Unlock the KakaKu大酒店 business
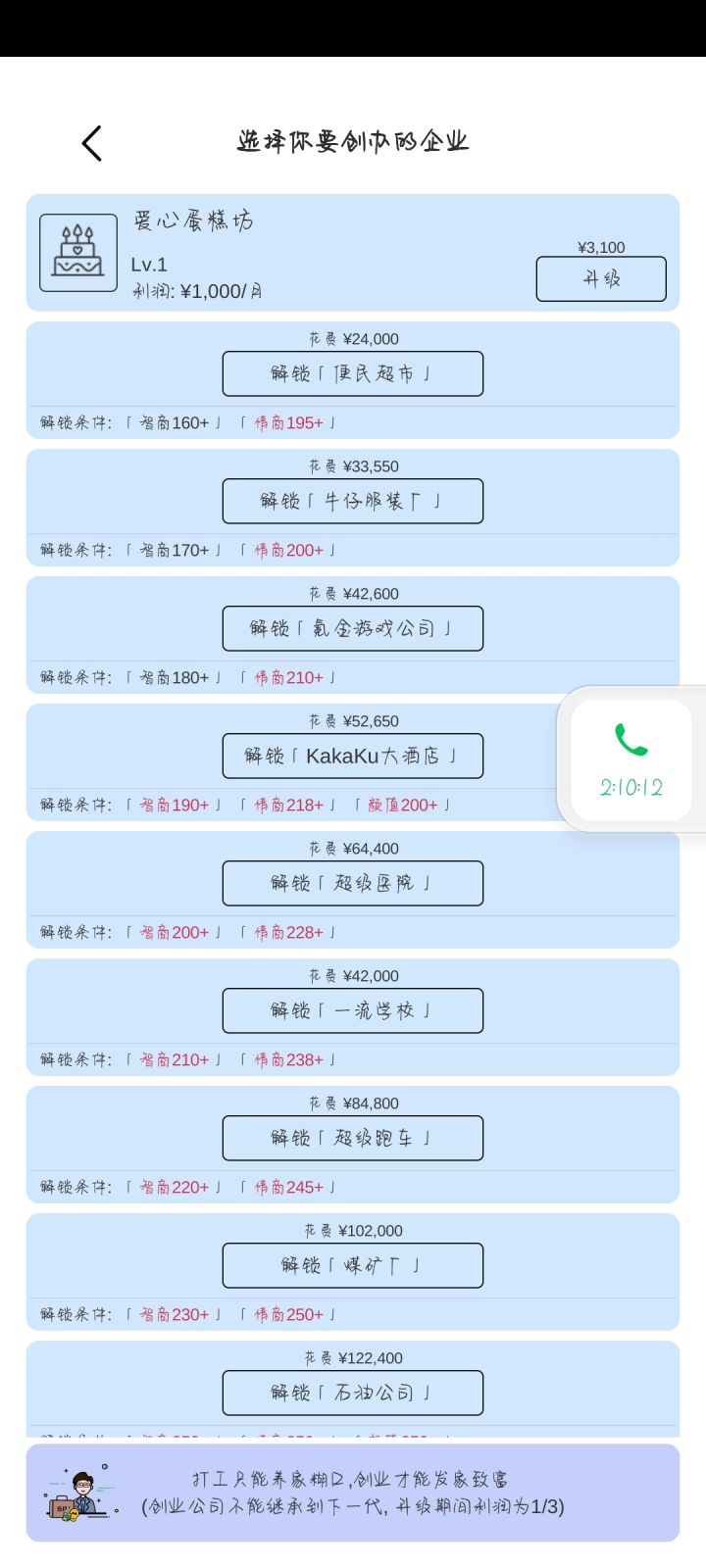The width and height of the screenshot is (706, 1568). (x=353, y=756)
